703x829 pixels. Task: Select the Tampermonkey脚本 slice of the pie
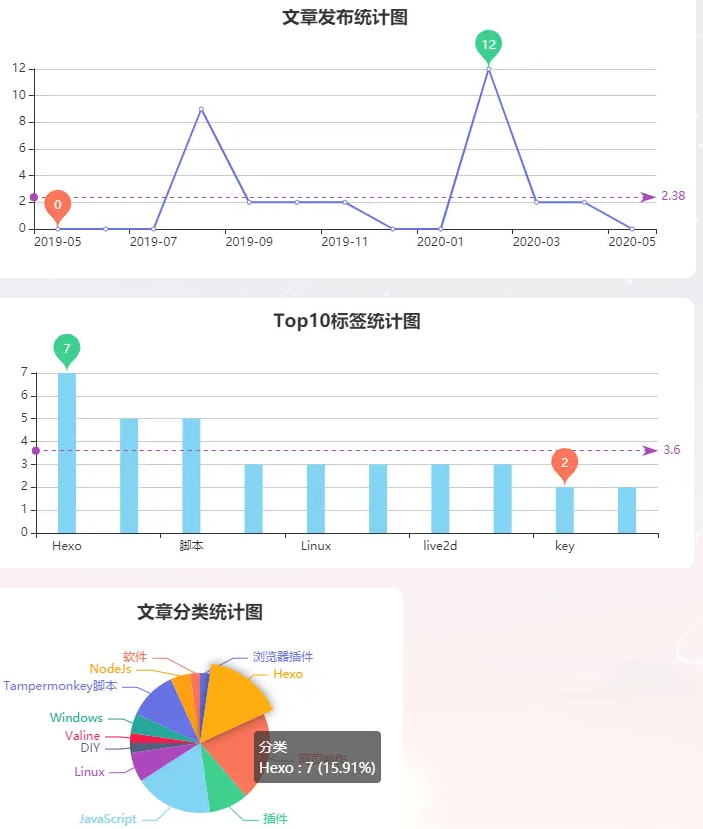coord(159,706)
